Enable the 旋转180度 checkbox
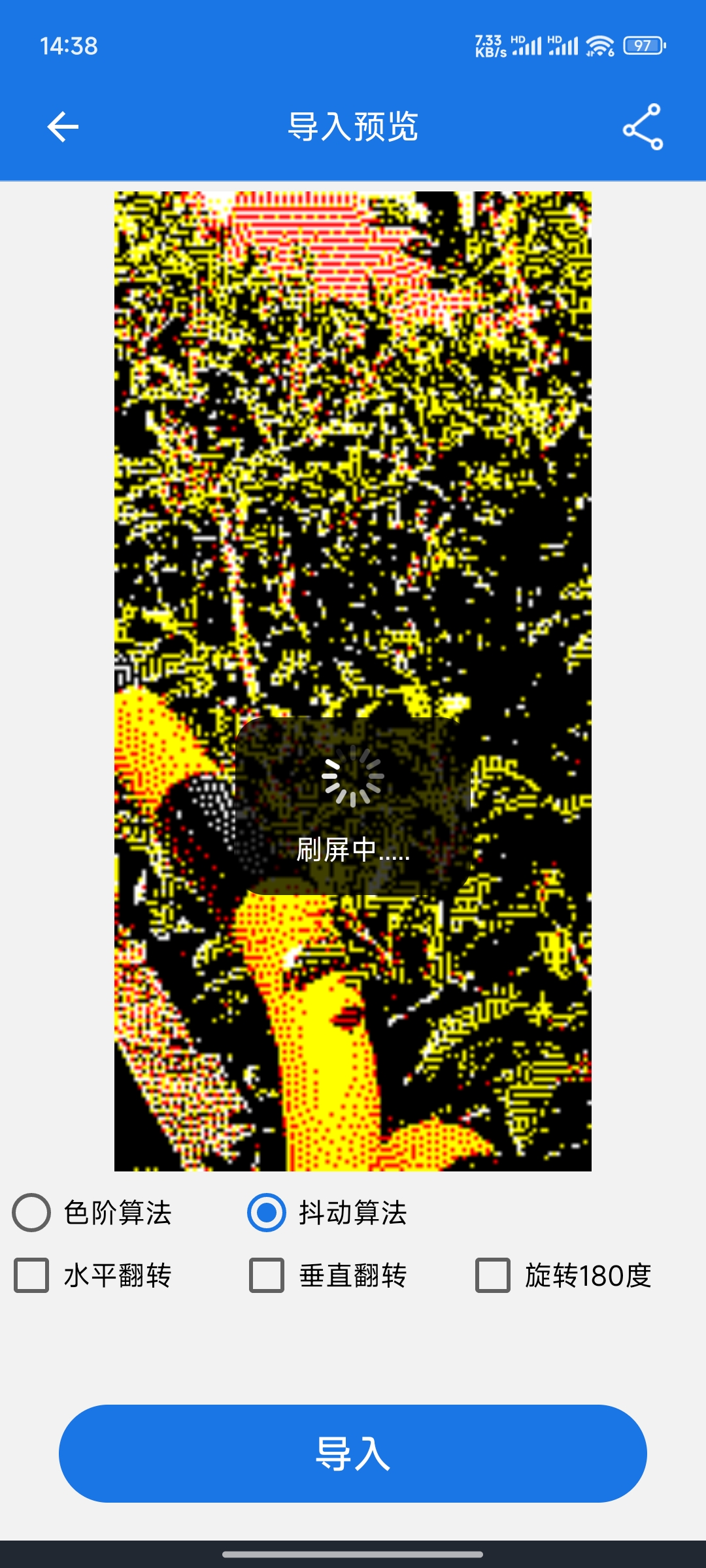This screenshot has width=706, height=1568. 493,1275
